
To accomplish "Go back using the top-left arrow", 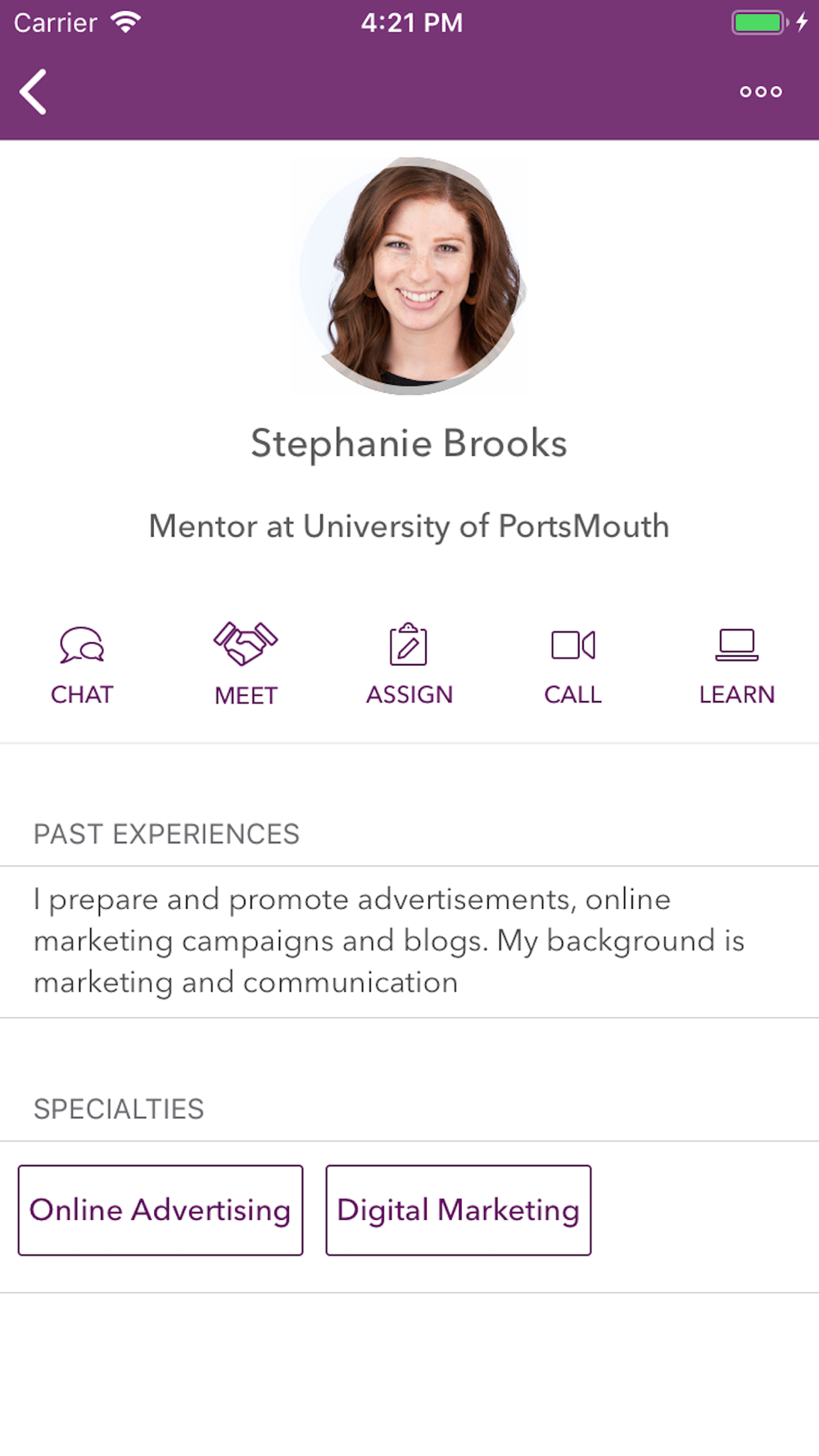I will point(33,92).
